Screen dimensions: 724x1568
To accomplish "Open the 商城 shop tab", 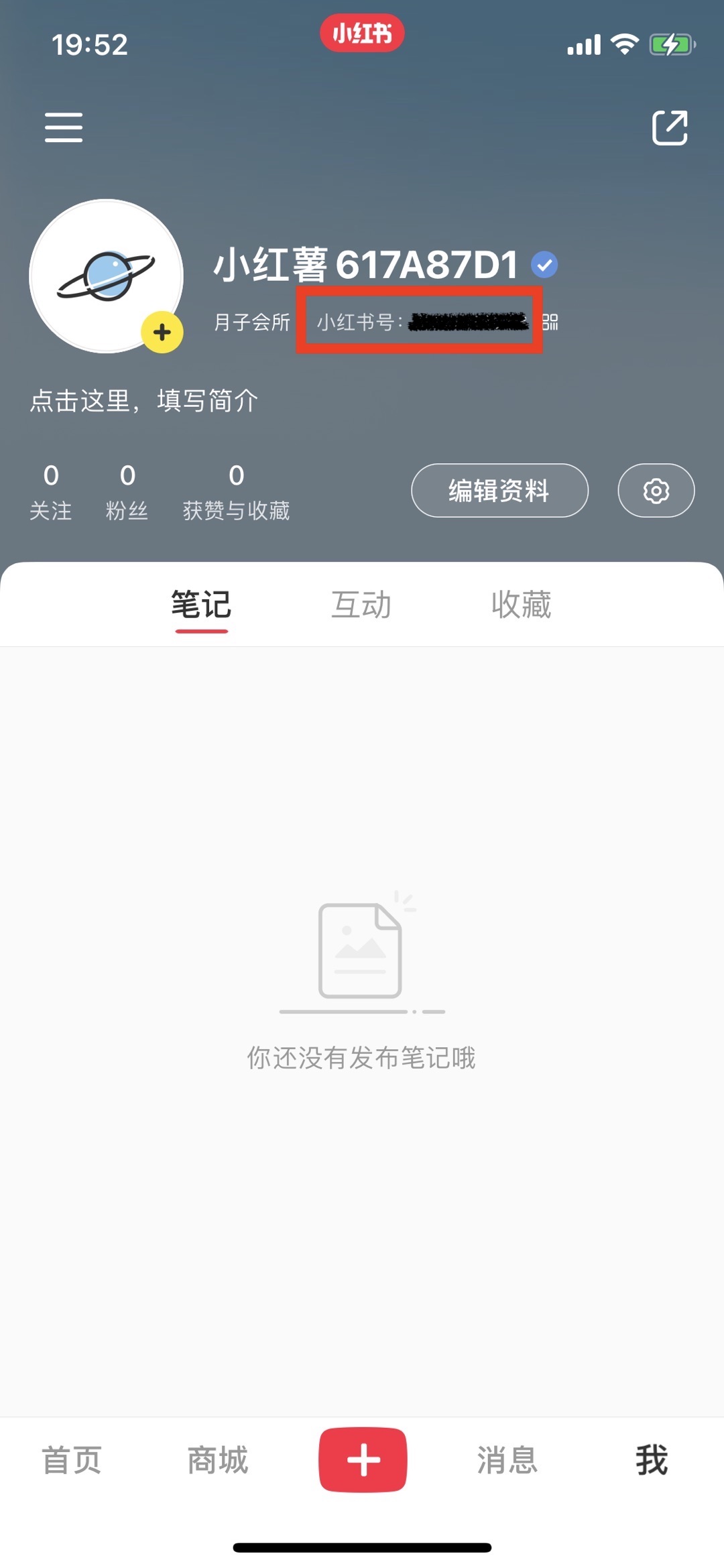I will coord(217,1460).
